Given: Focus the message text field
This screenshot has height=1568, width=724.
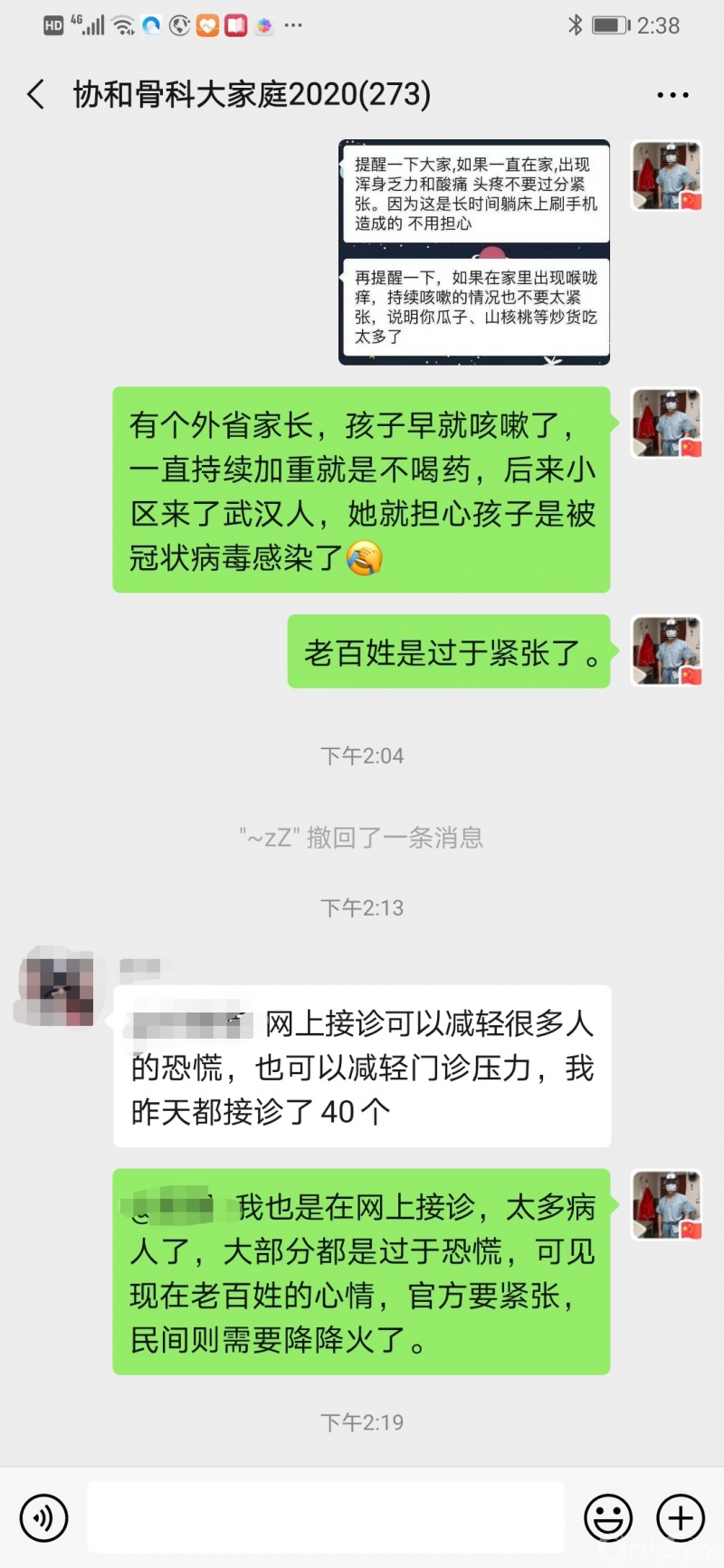Looking at the screenshot, I should (x=326, y=1517).
